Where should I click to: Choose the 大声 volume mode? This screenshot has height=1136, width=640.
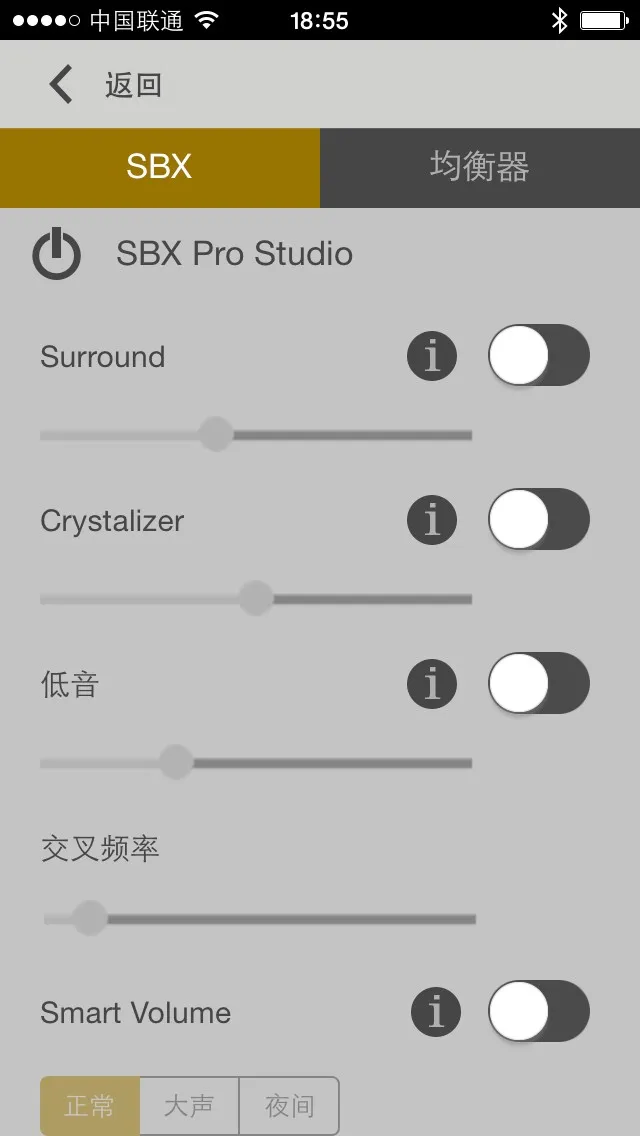click(x=189, y=1106)
